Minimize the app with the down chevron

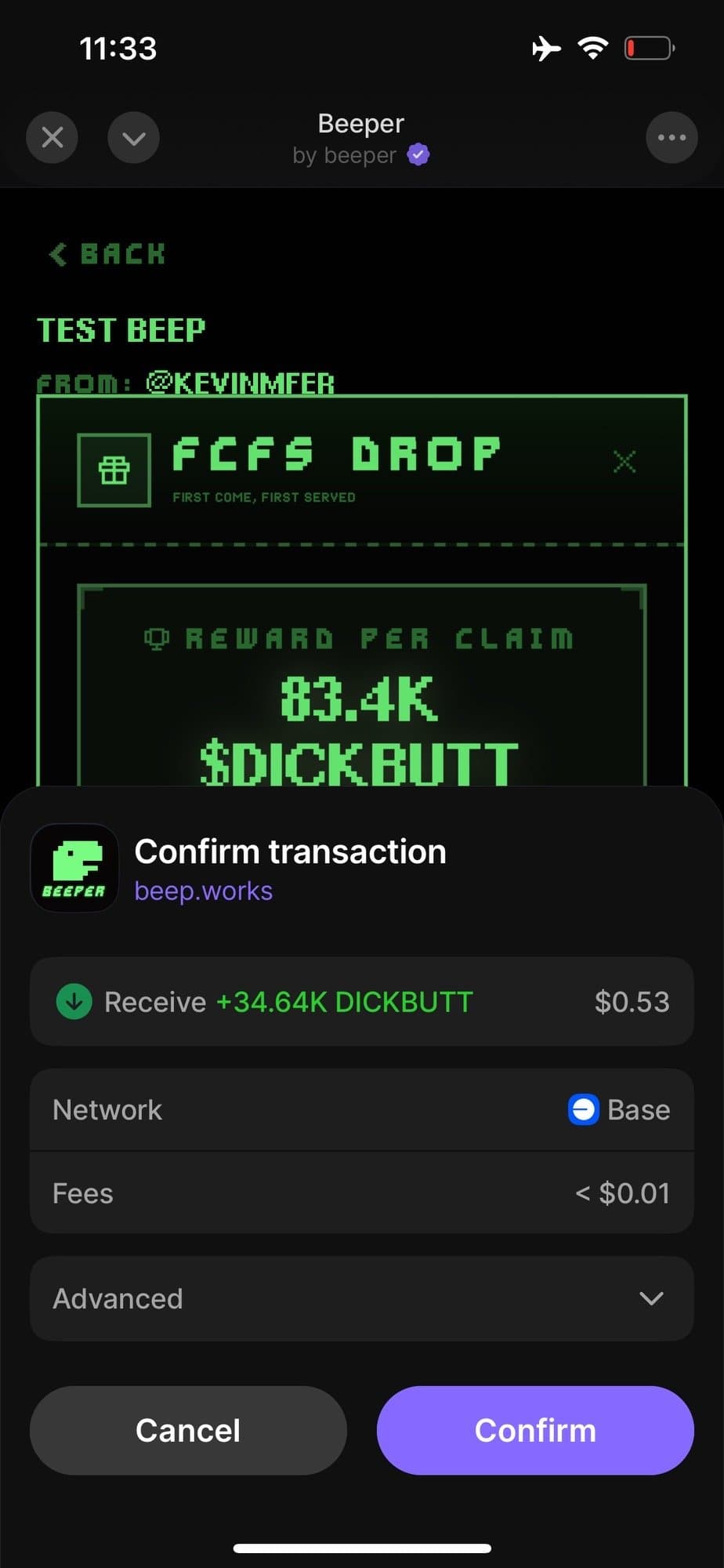click(x=133, y=138)
